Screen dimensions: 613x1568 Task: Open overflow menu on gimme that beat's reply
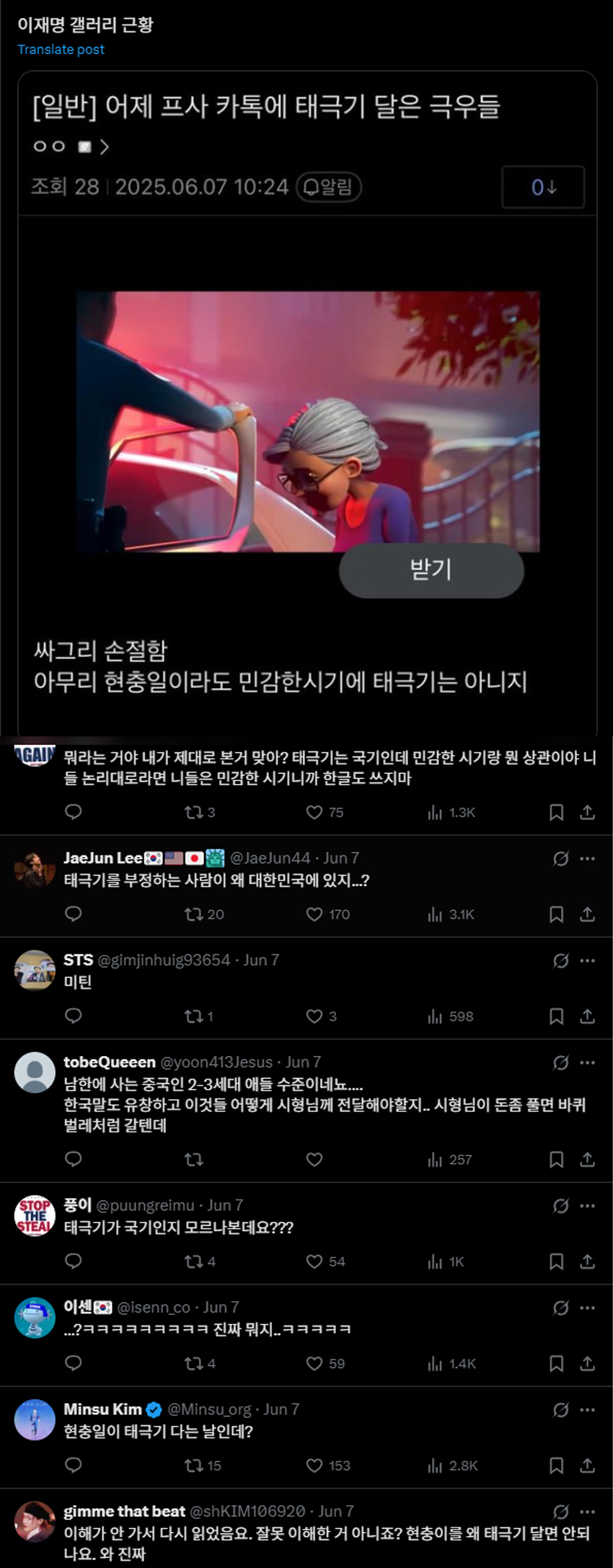click(588, 1512)
